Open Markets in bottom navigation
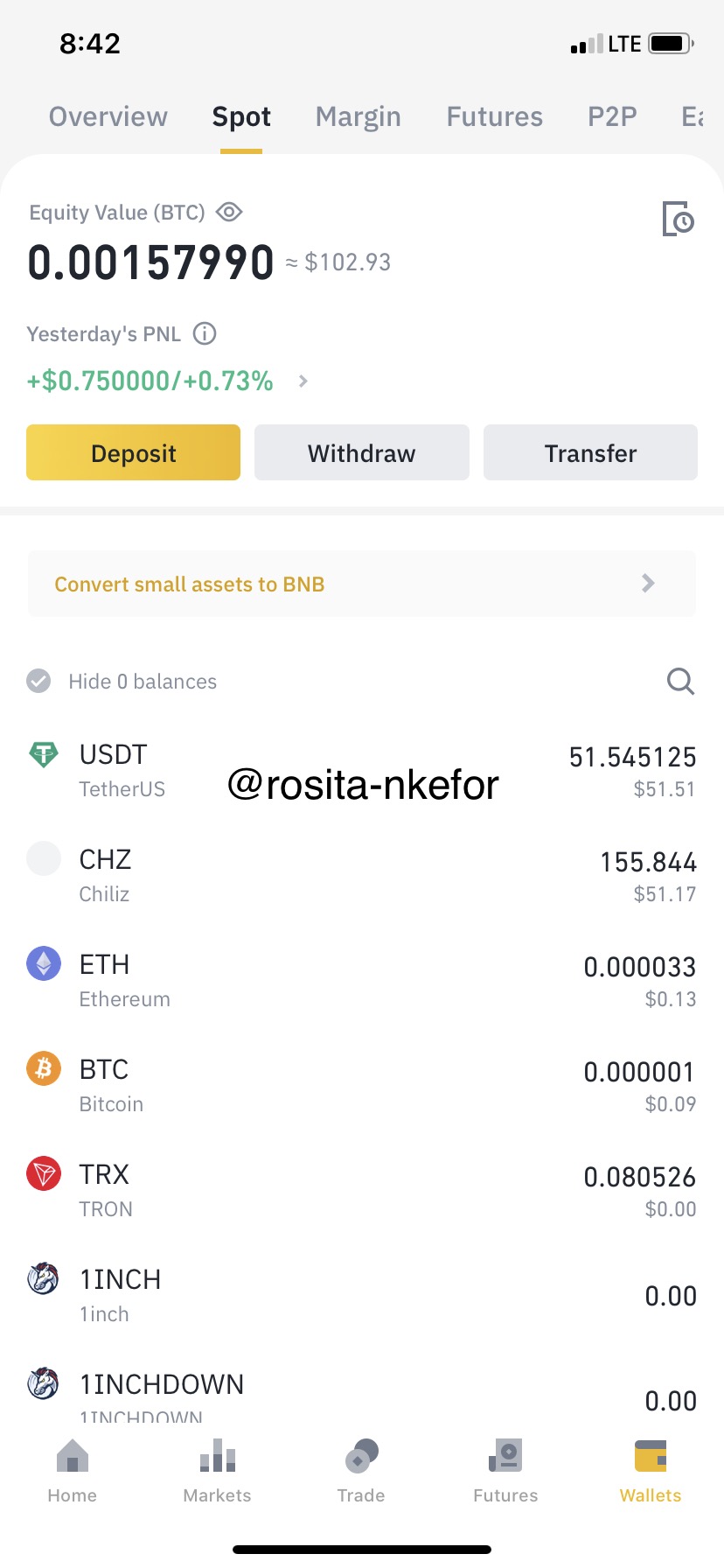 [217, 1472]
